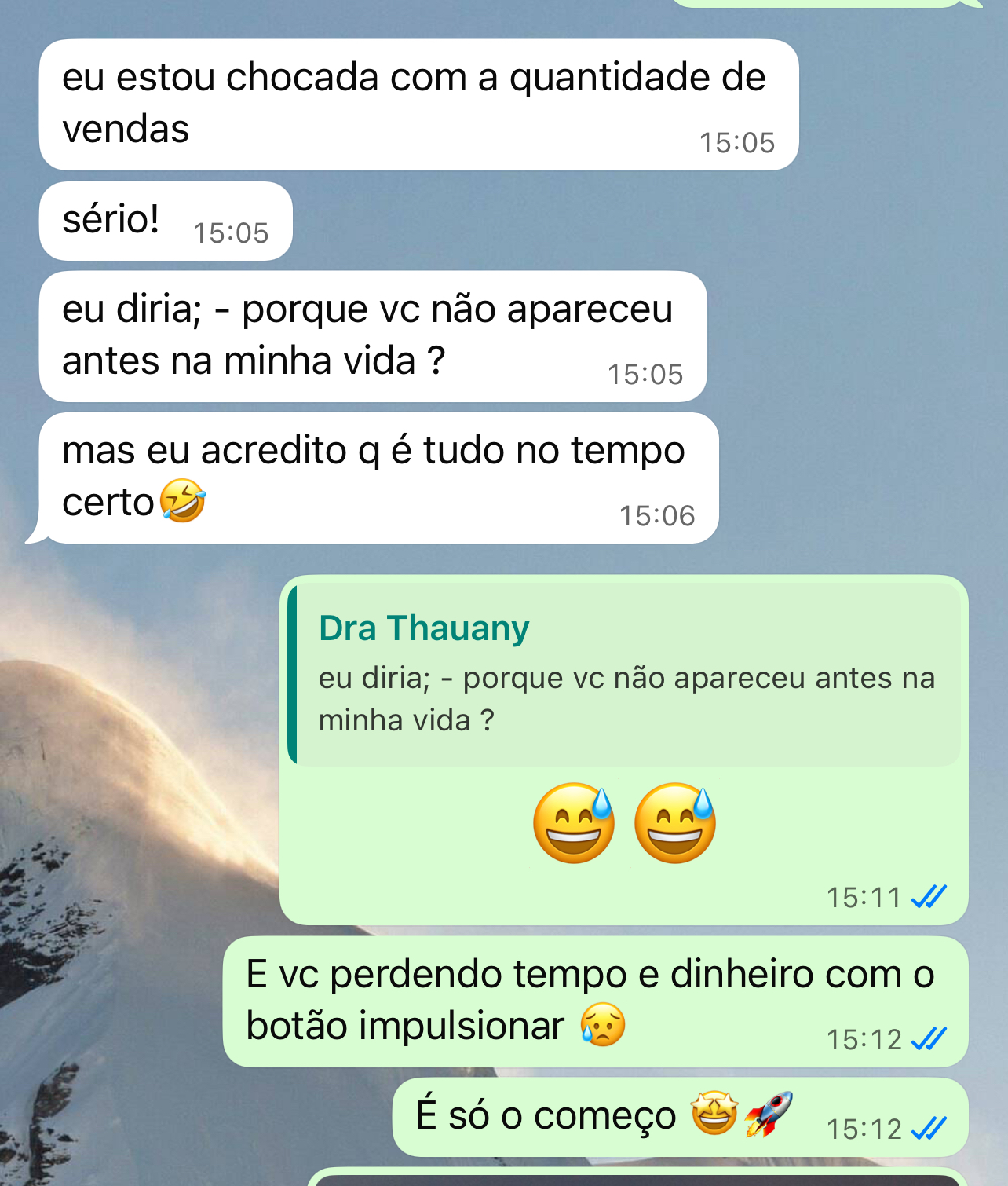The width and height of the screenshot is (1008, 1186).
Task: Jump to quoted Dra Thauany message
Action: (625, 675)
